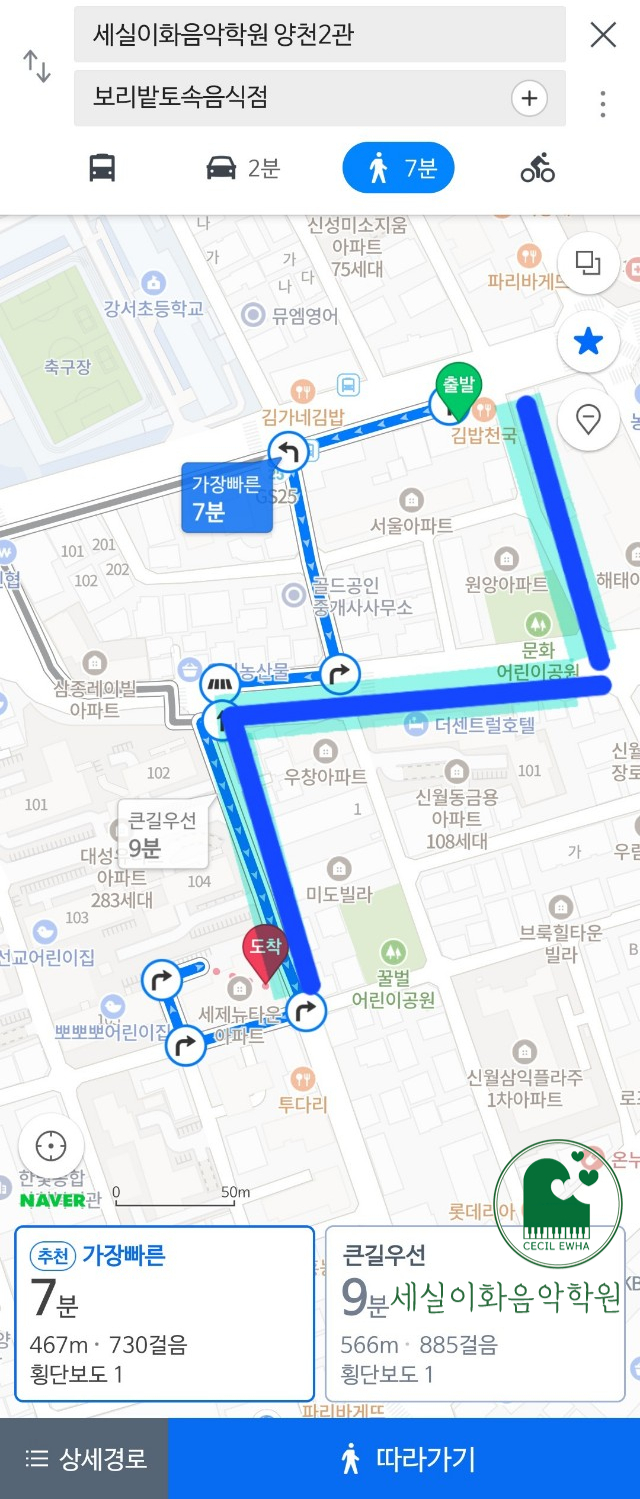Center the map on my current location
Screen dimensions: 640x1499
tap(51, 1145)
